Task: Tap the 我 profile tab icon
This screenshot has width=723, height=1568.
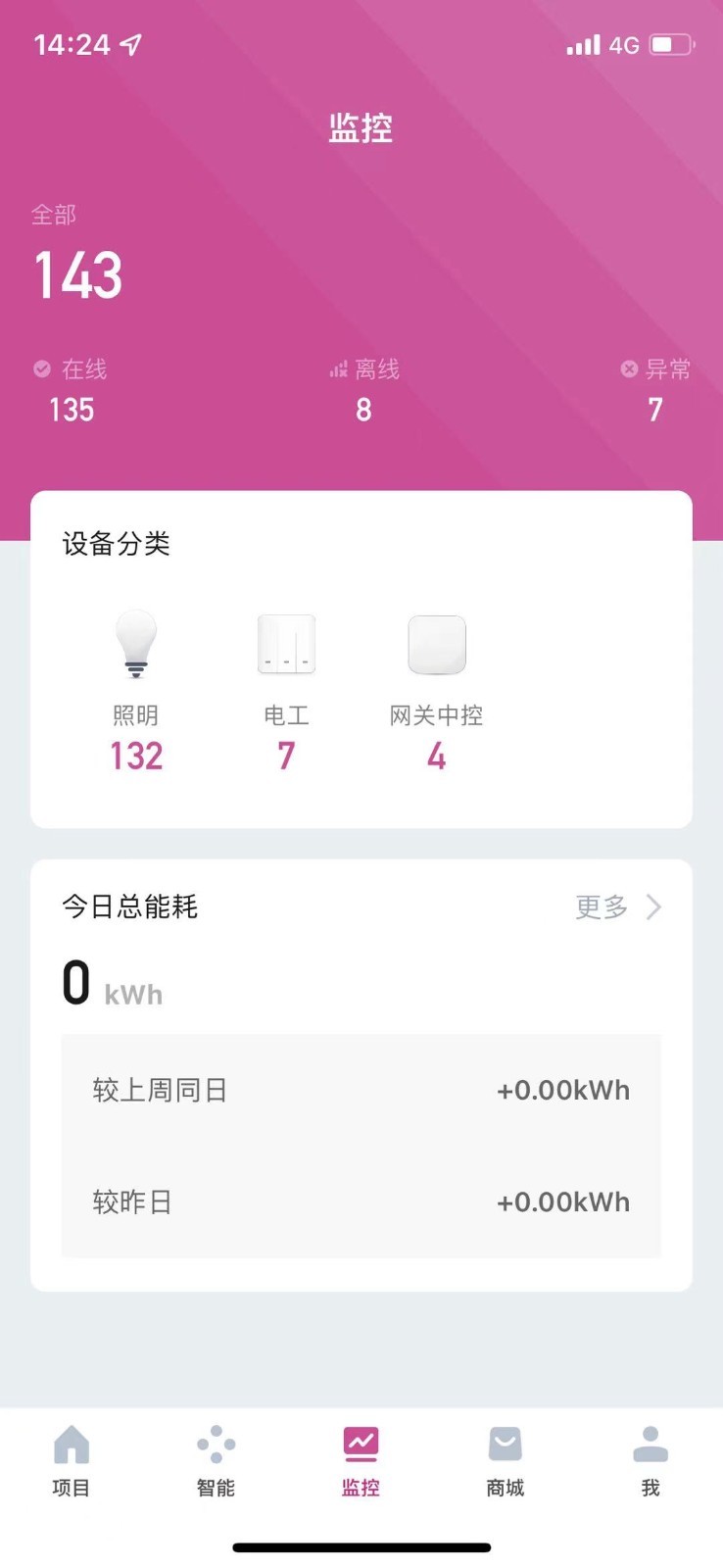Action: pos(649,1444)
